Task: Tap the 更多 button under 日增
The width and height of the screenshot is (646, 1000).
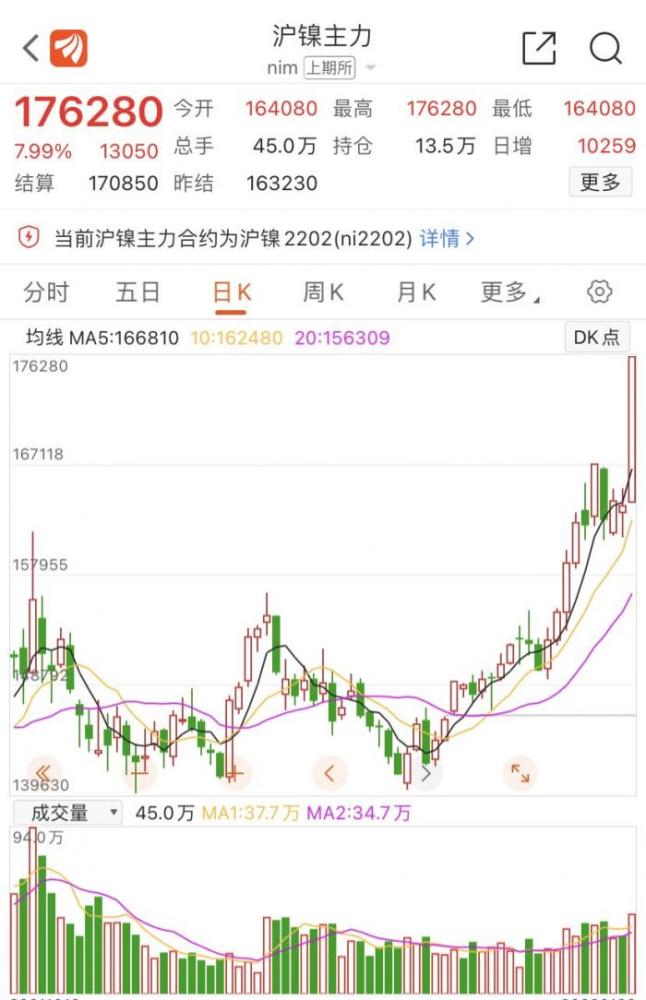Action: tap(600, 181)
